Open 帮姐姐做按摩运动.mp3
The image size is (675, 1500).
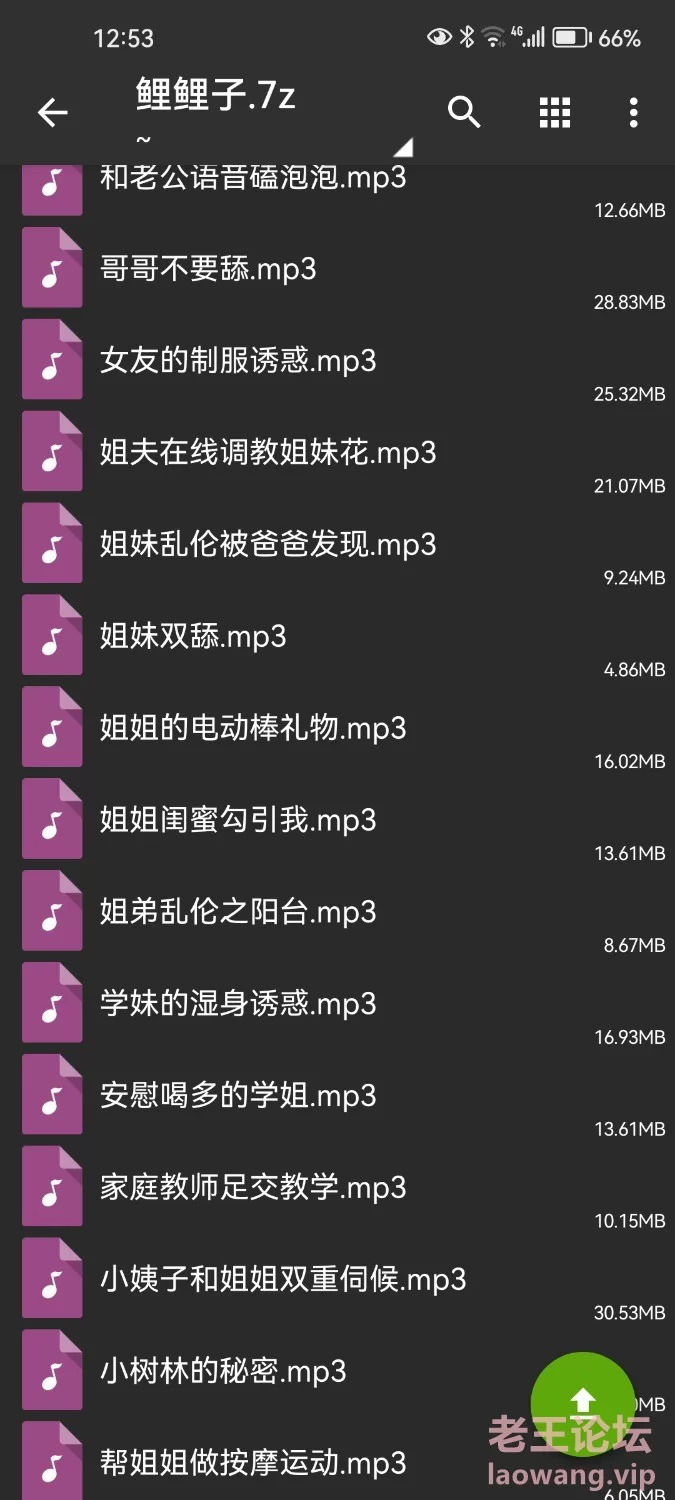pos(337,1461)
